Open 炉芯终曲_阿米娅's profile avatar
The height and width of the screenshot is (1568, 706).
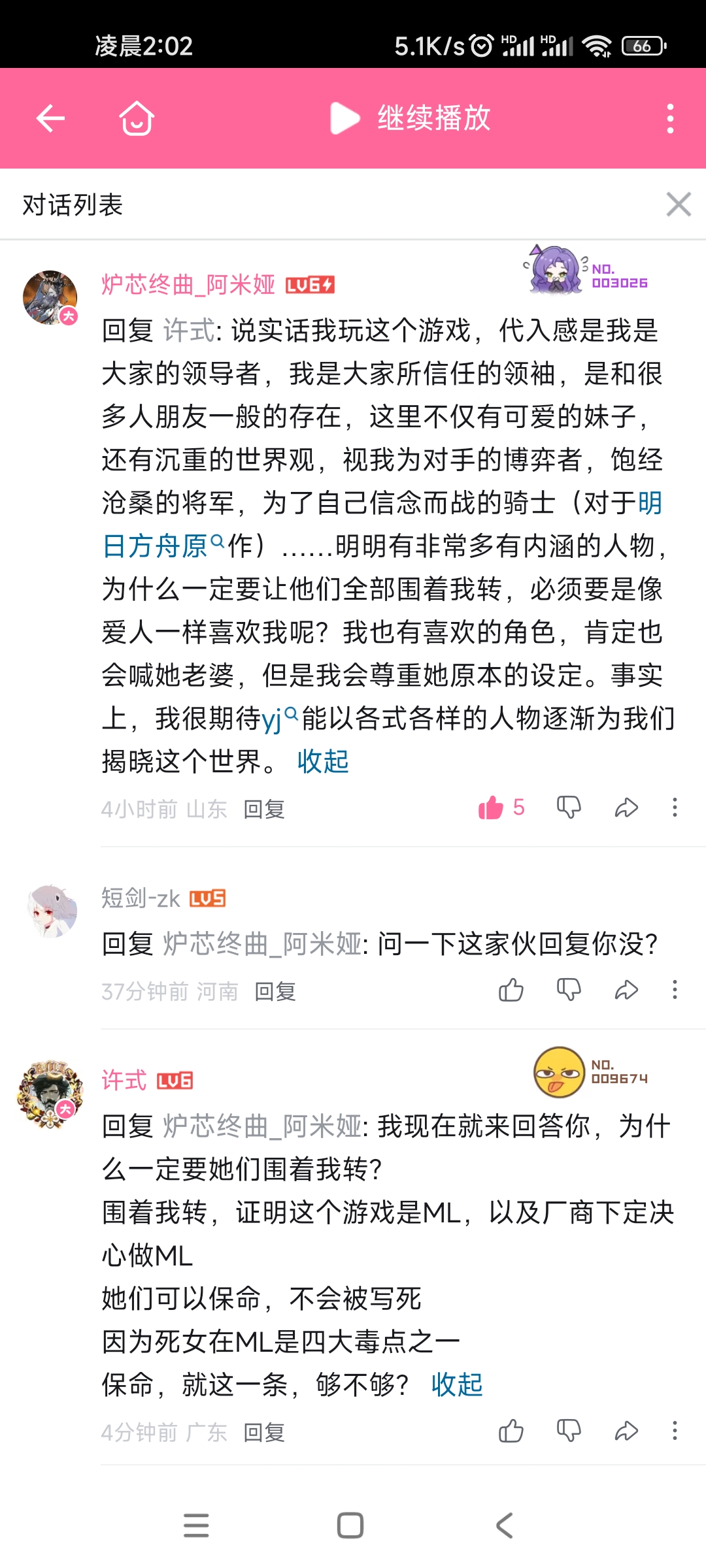point(50,297)
